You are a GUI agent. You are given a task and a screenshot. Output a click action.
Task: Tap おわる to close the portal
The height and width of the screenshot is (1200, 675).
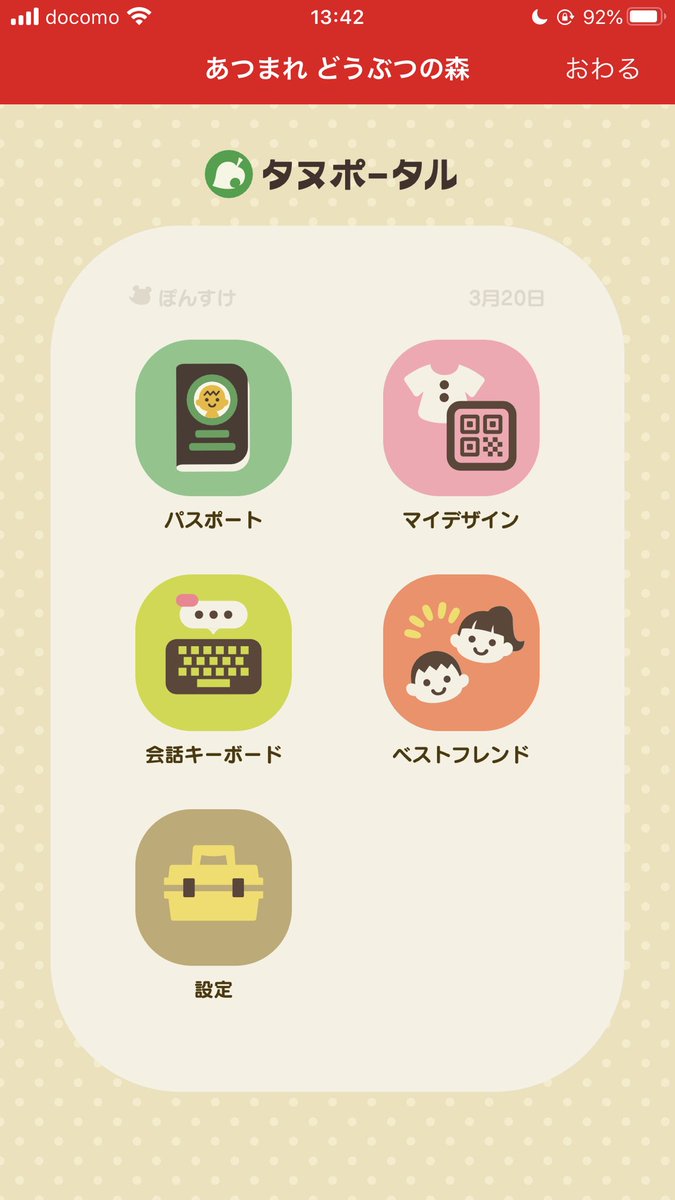click(x=601, y=69)
